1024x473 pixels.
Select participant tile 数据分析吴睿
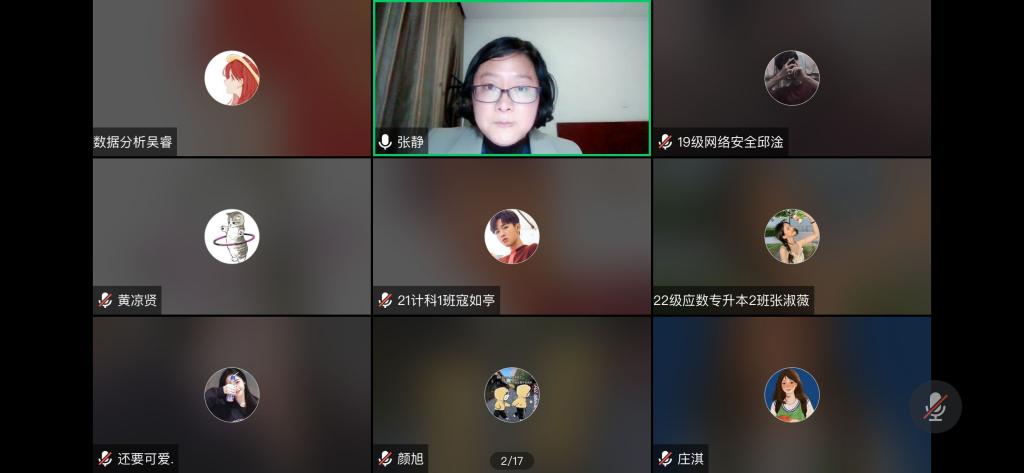pyautogui.click(x=231, y=78)
